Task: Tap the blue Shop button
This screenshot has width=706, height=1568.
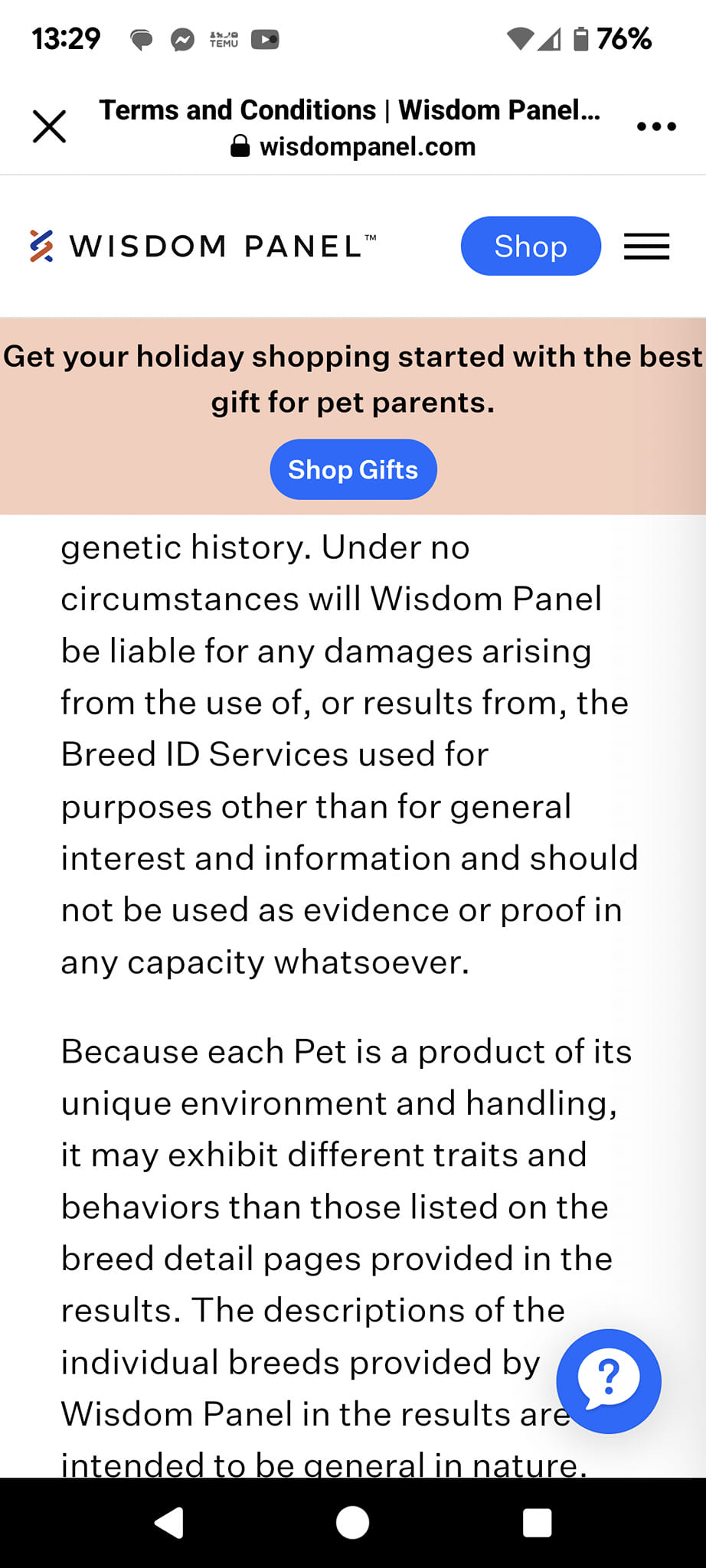Action: click(x=531, y=246)
